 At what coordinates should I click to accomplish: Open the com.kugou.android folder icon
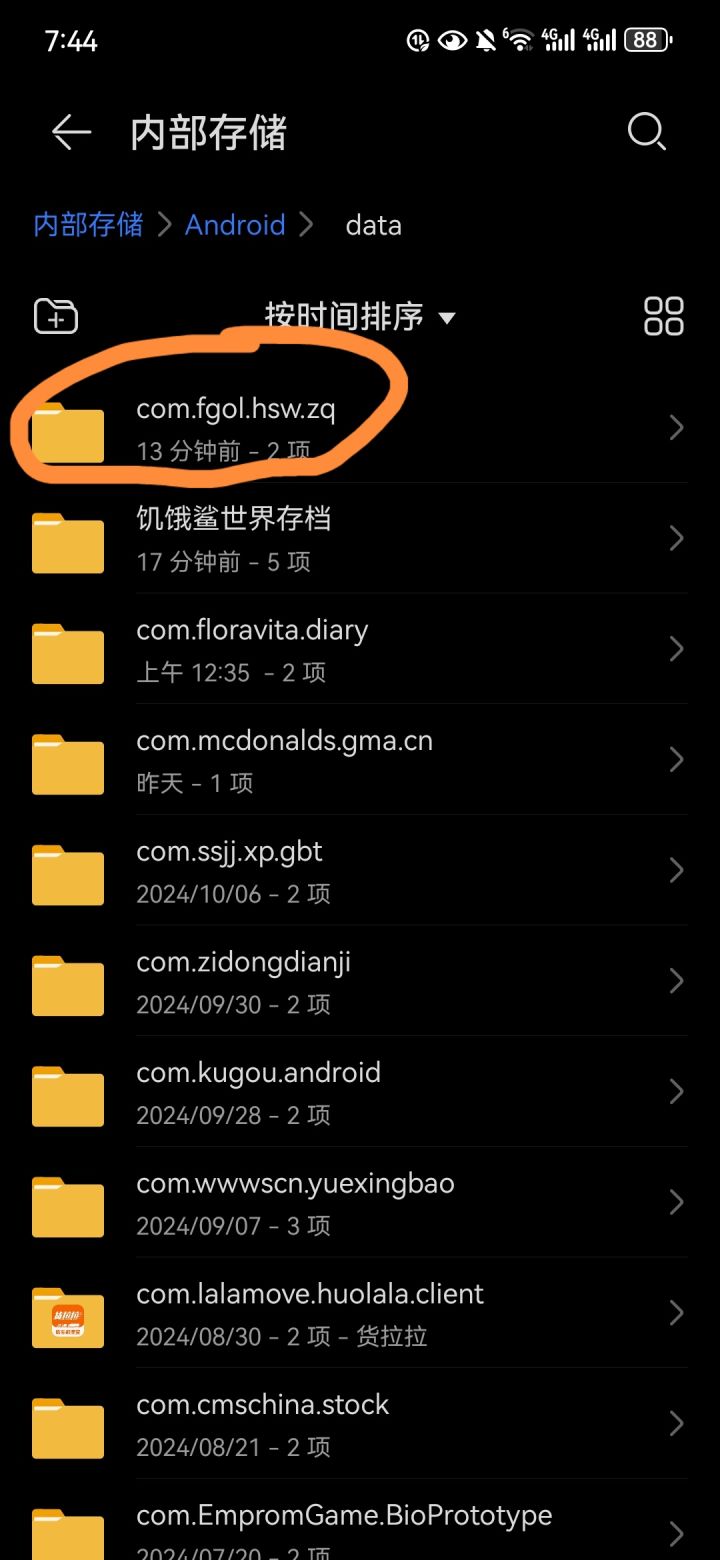pos(67,1094)
